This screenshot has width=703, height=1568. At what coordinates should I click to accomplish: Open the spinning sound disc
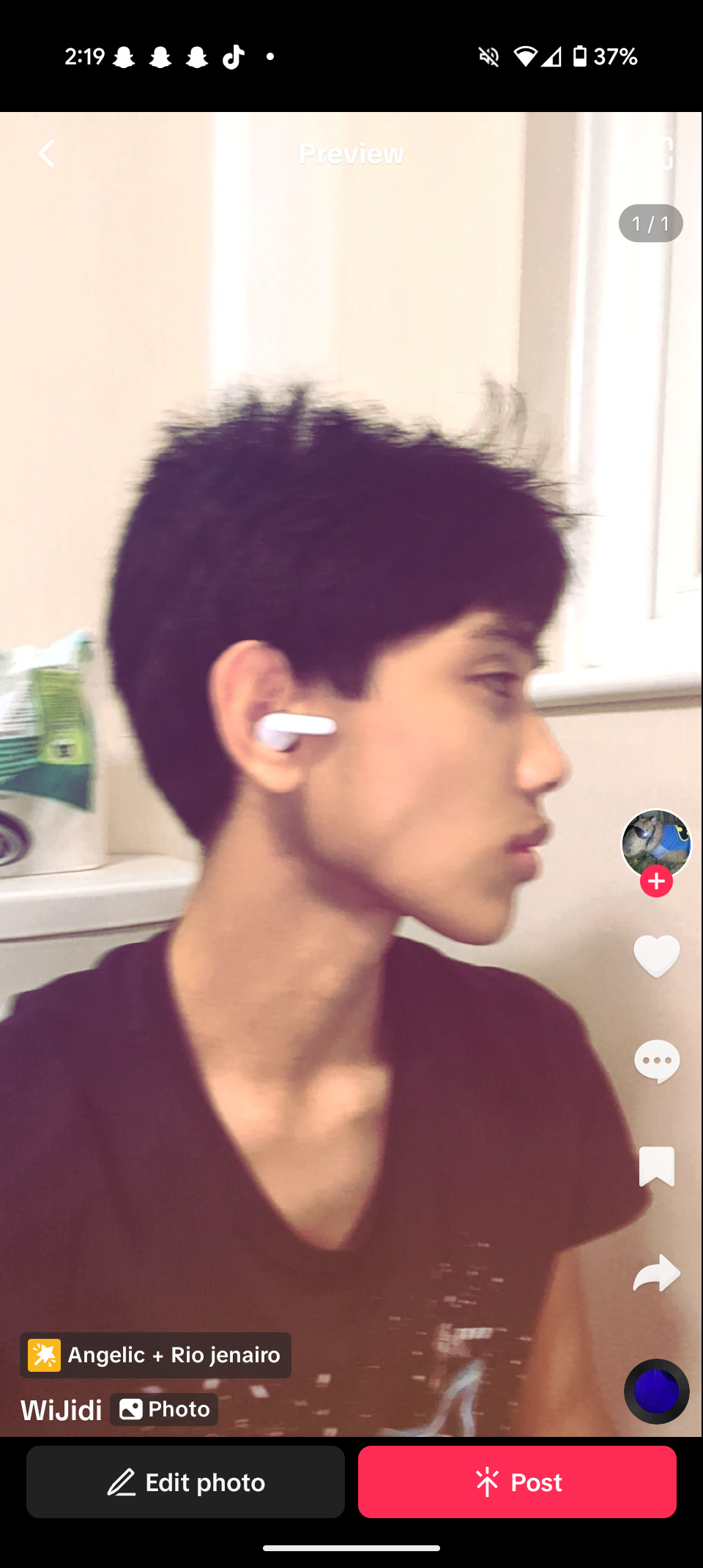[x=656, y=1391]
